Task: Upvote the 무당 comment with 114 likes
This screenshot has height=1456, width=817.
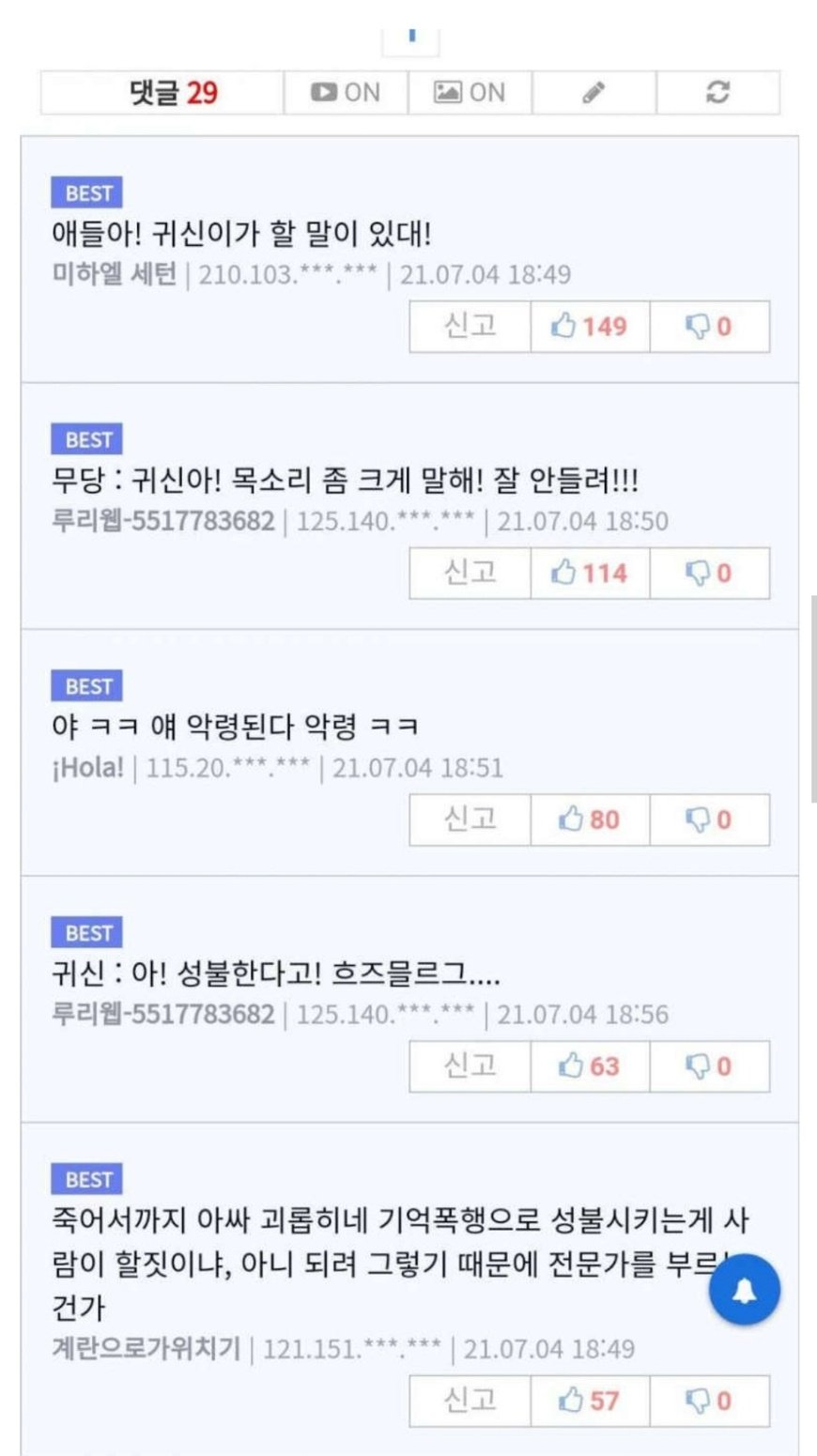Action: (590, 573)
